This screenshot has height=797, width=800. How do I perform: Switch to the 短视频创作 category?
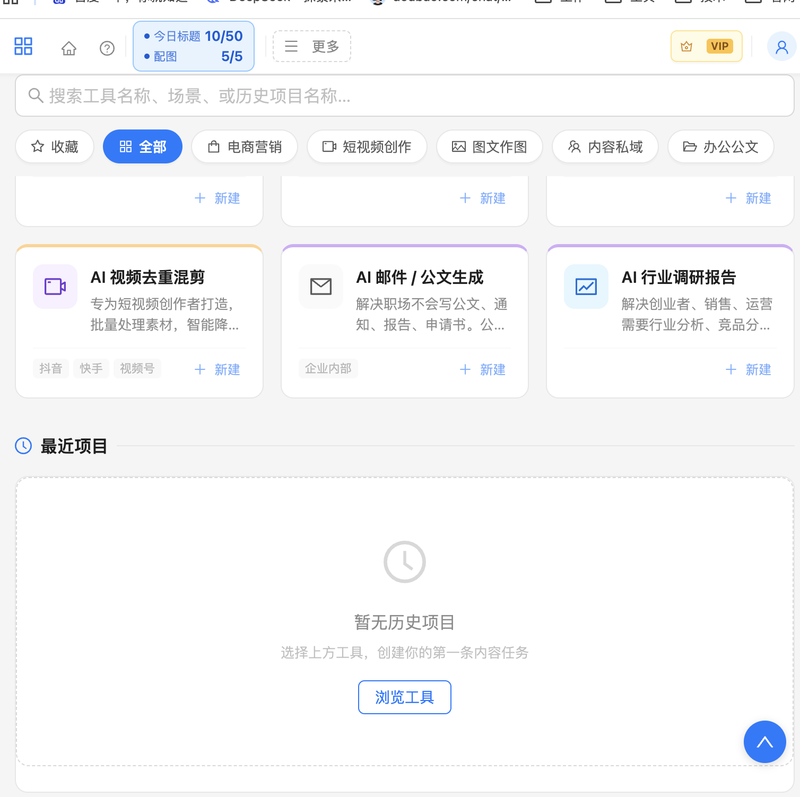(367, 147)
